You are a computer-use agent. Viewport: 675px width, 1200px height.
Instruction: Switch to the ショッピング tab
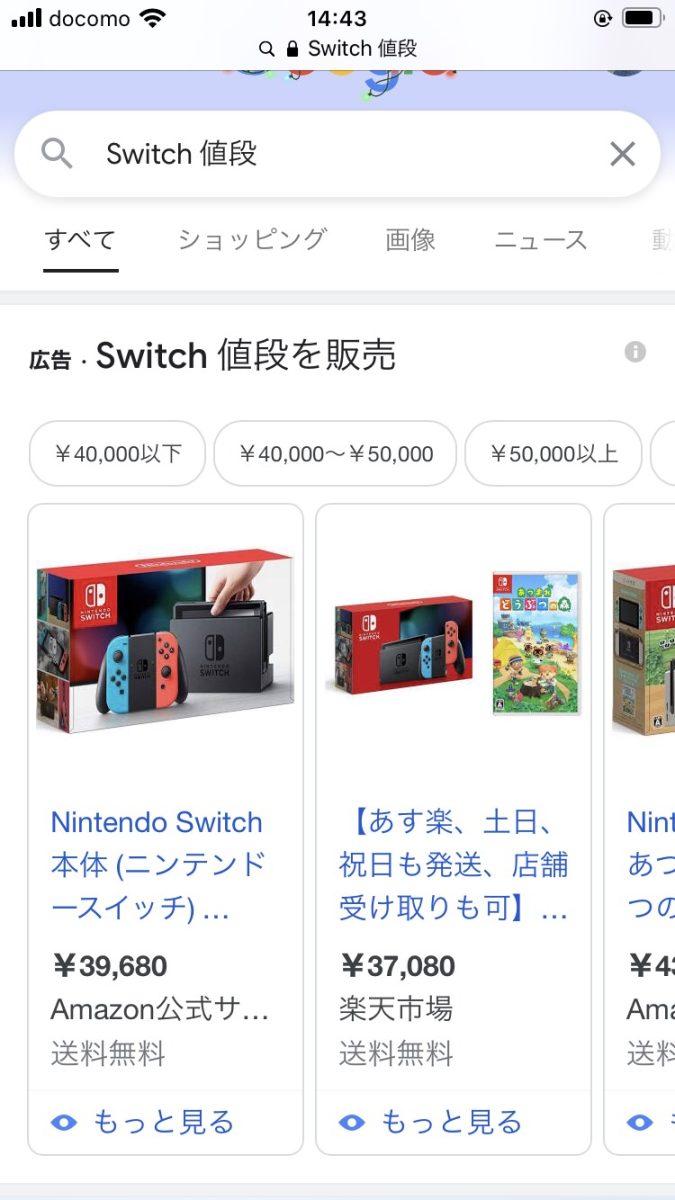coord(252,240)
